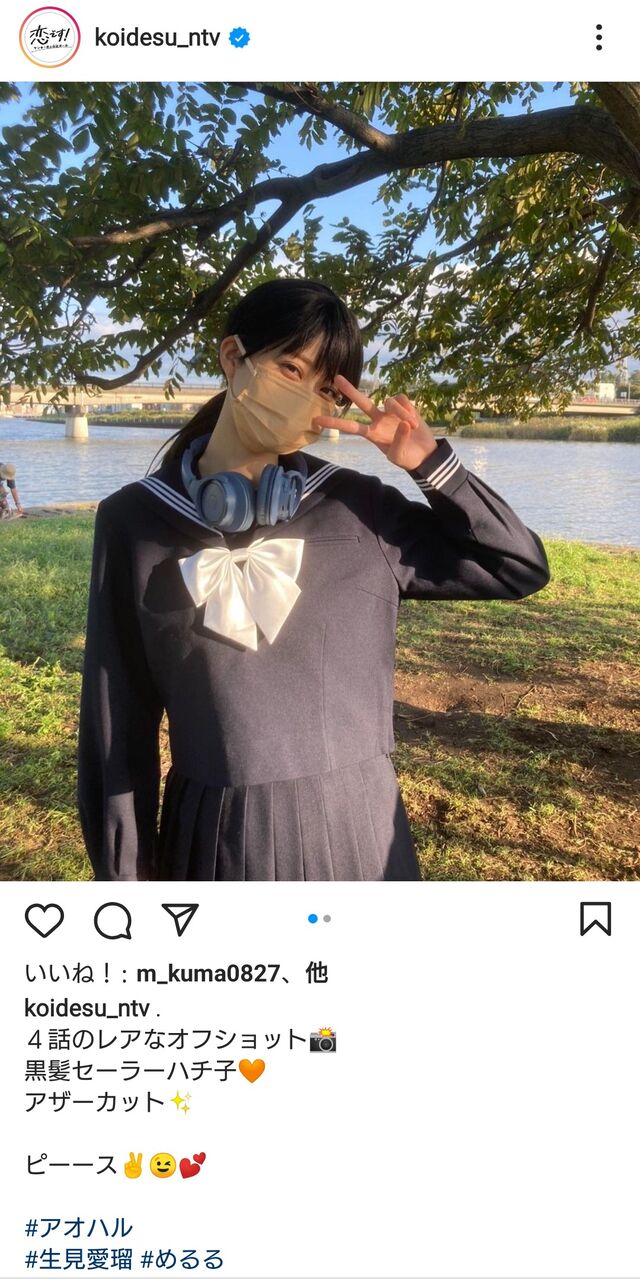
Task: Open the koidesu_ntv username in the header
Action: 157,38
